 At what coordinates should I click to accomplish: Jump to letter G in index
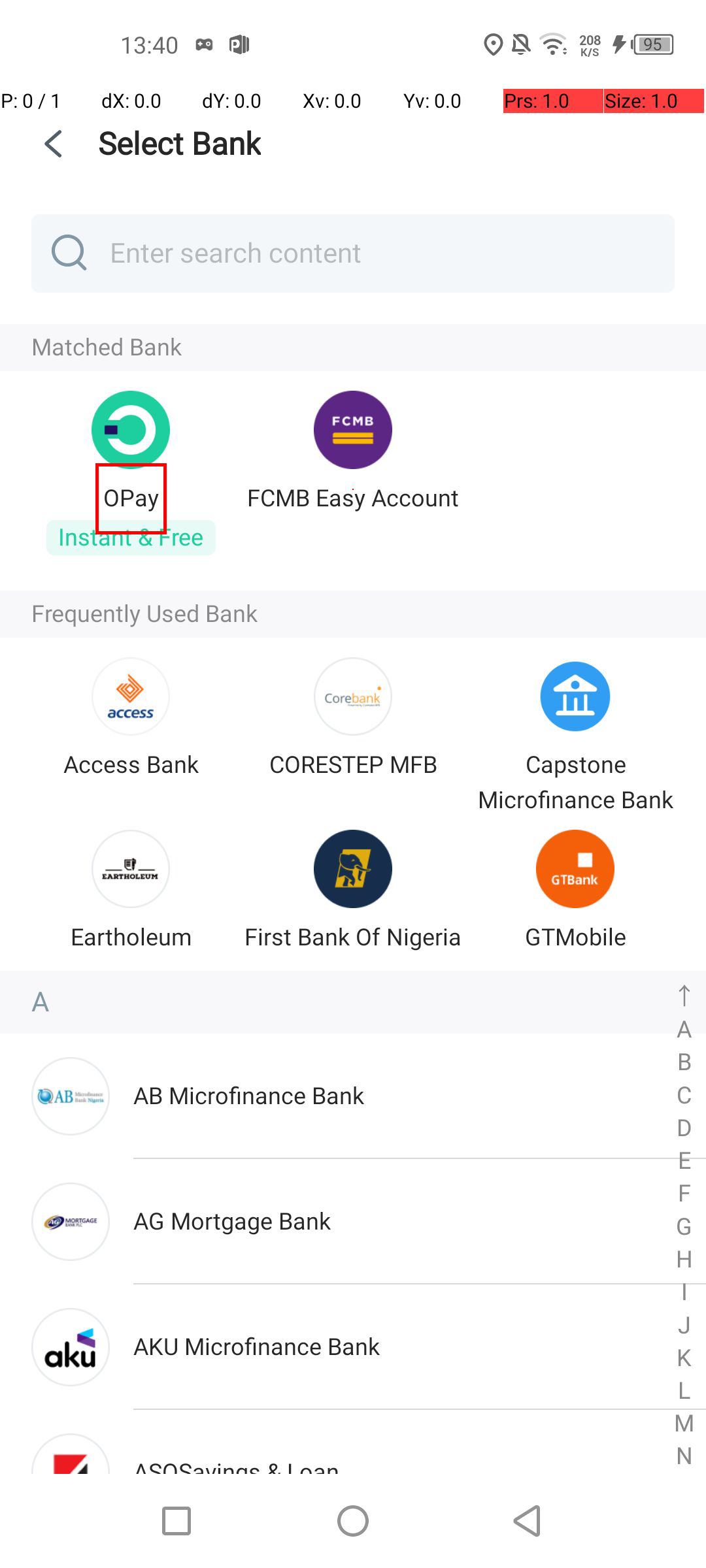pyautogui.click(x=684, y=1226)
